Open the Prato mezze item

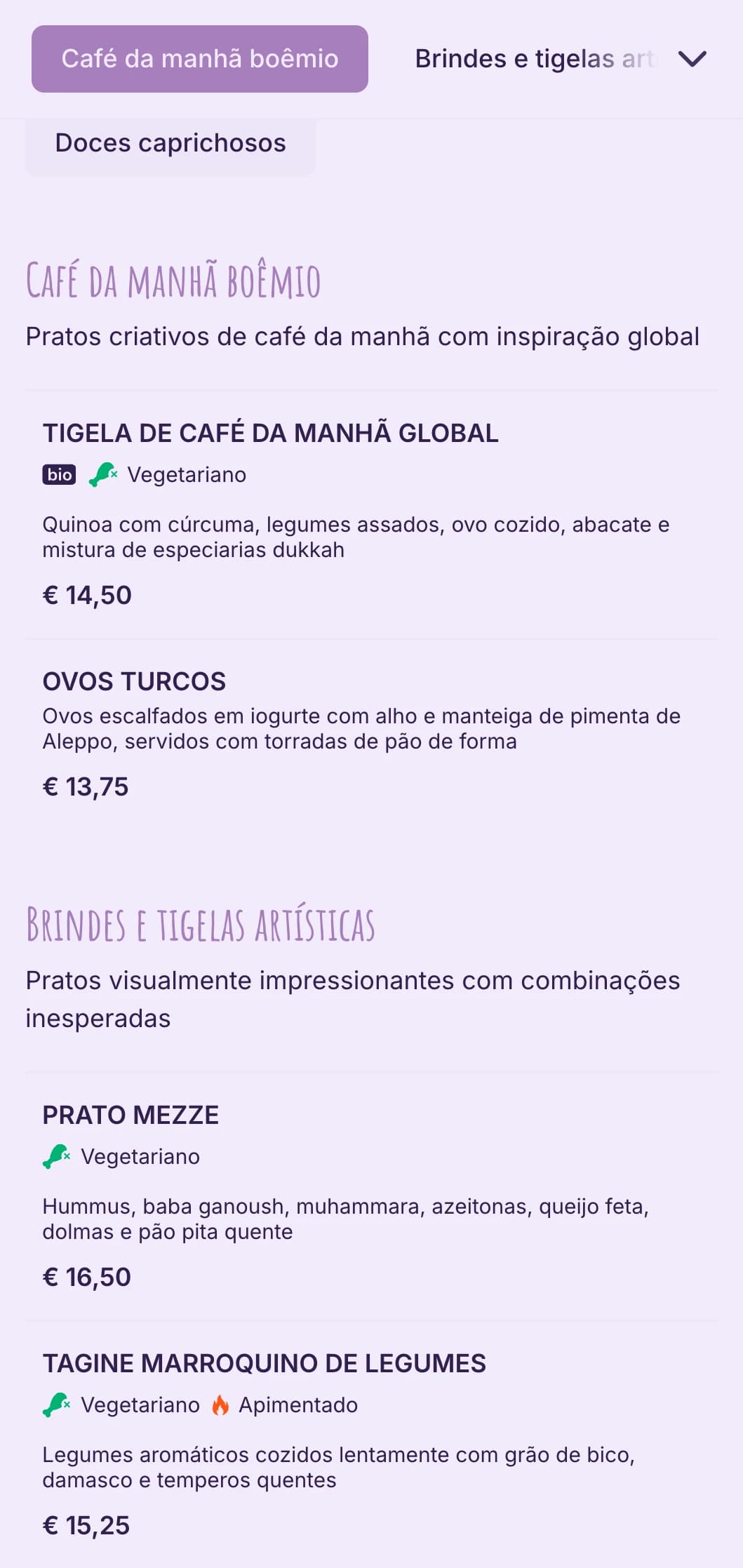tap(130, 1115)
